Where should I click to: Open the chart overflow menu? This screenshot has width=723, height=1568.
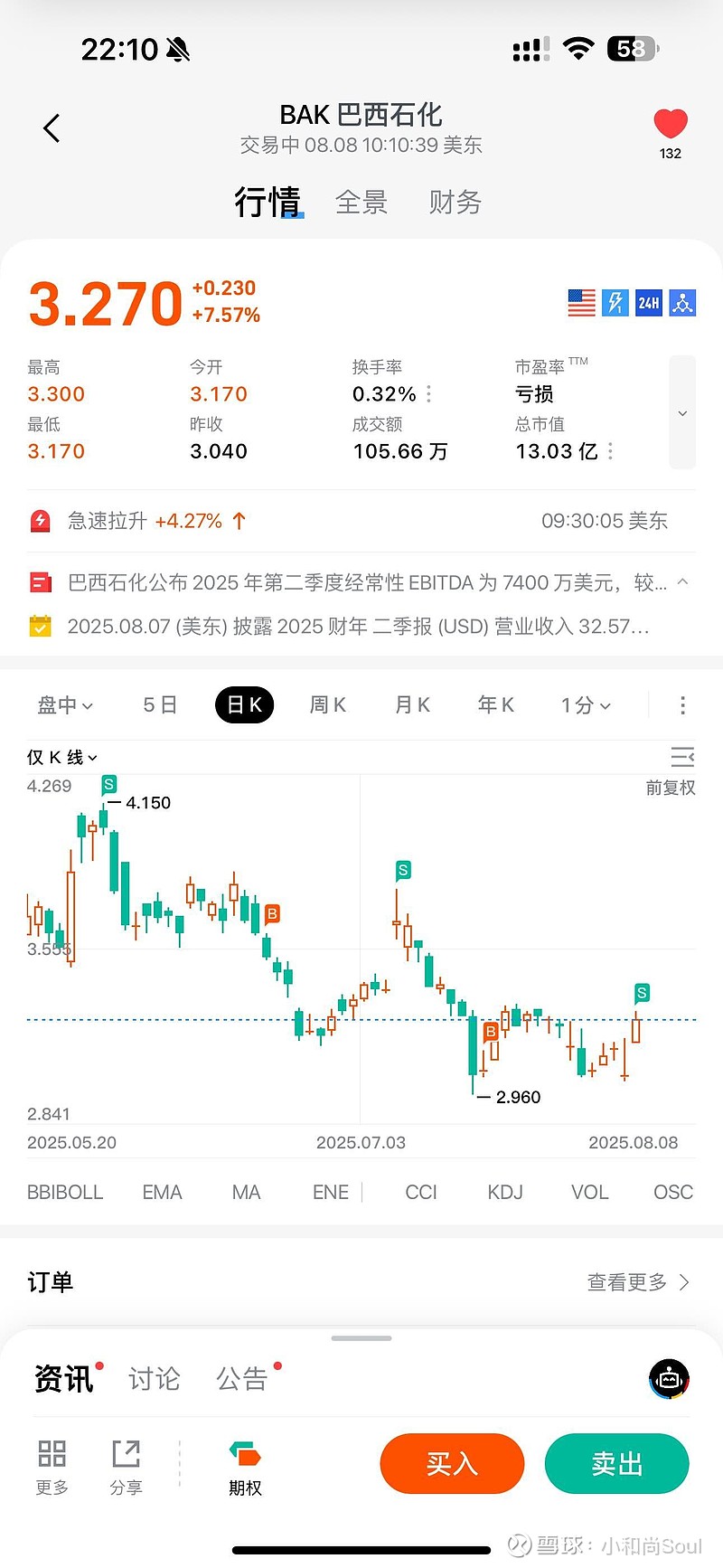coord(682,705)
